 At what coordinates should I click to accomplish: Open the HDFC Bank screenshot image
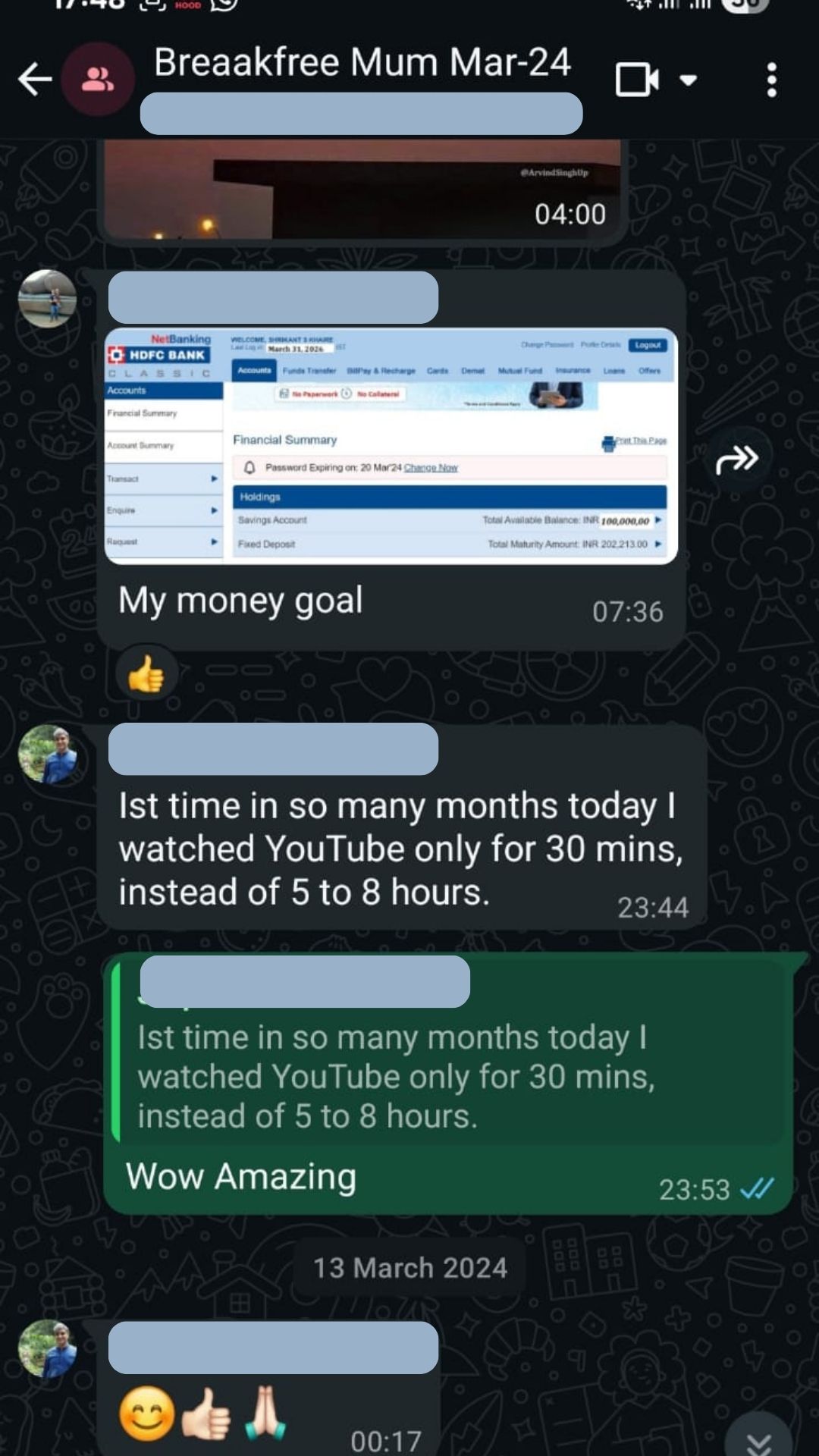click(391, 446)
